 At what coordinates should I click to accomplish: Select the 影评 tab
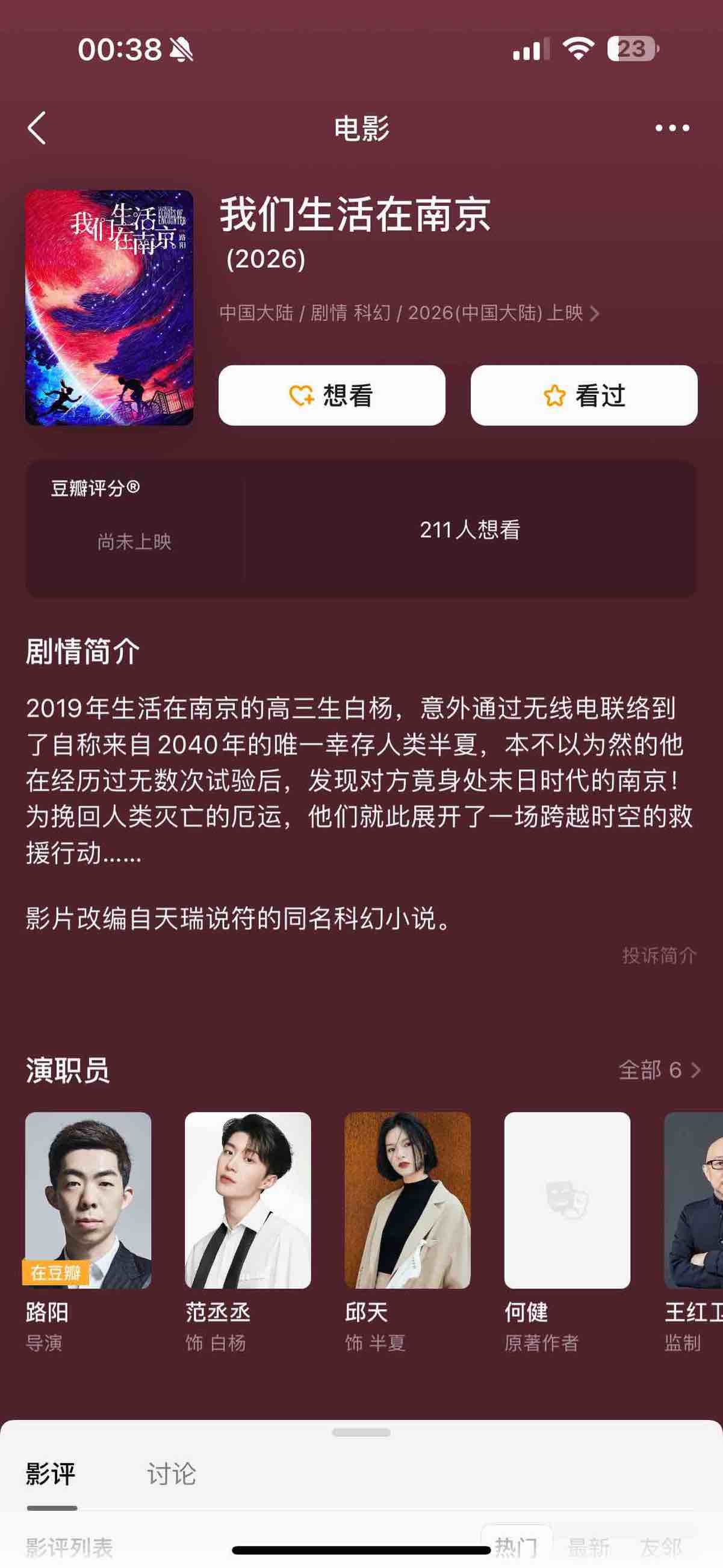tap(51, 1474)
